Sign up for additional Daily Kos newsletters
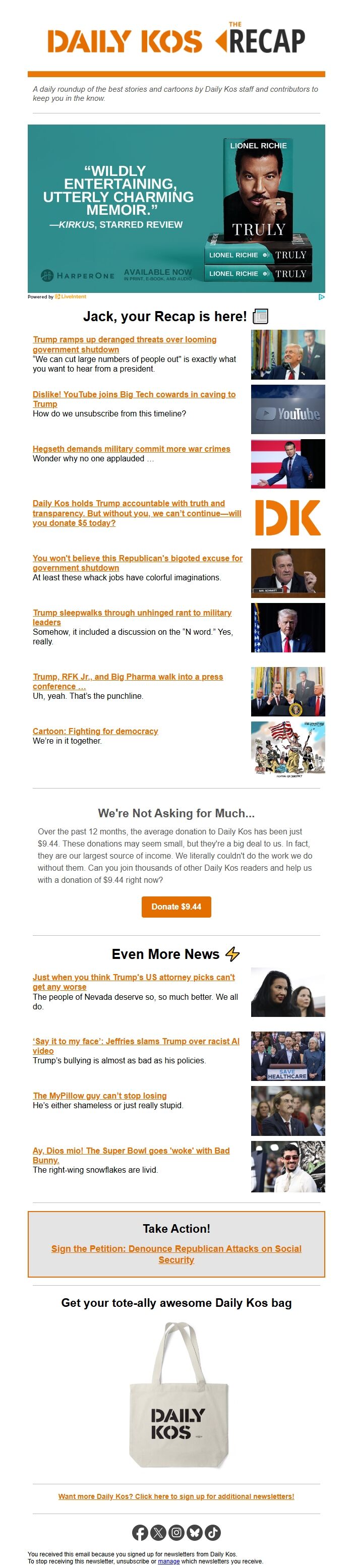This screenshot has height=1568, width=353. (x=176, y=1496)
